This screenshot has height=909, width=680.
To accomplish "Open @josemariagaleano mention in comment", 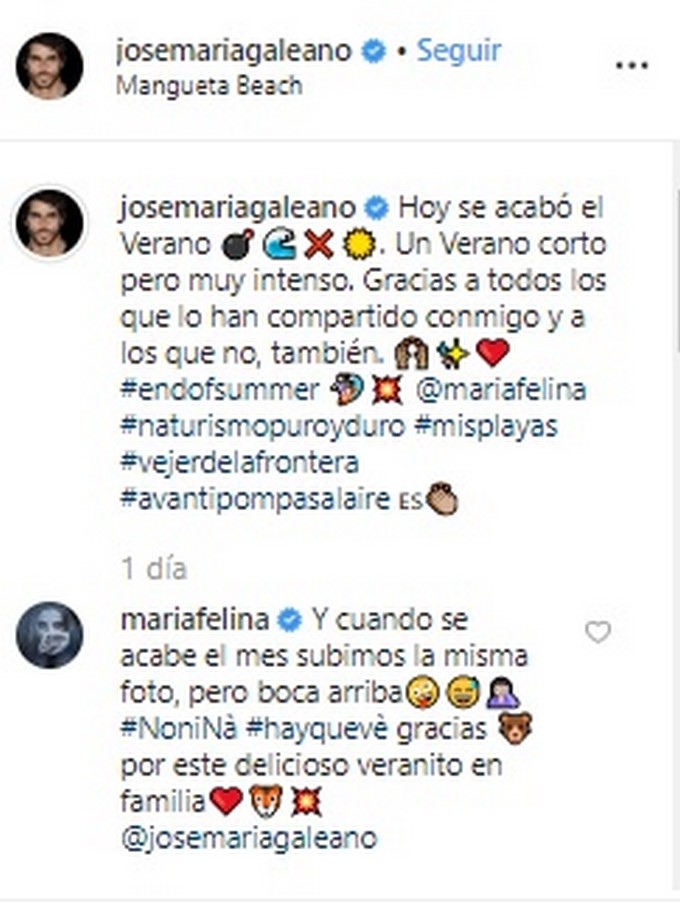I will [248, 838].
